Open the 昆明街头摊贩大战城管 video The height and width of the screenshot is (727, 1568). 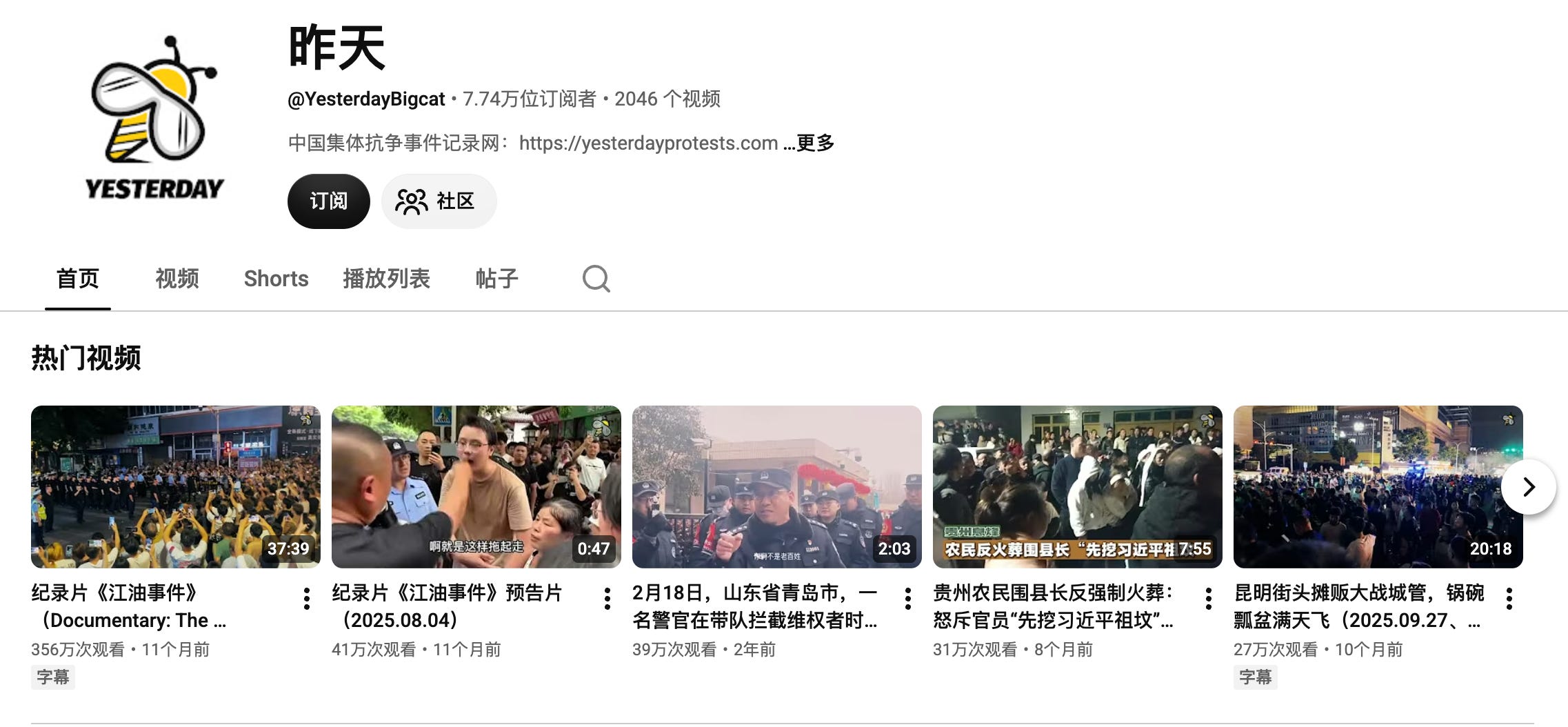coord(1378,487)
